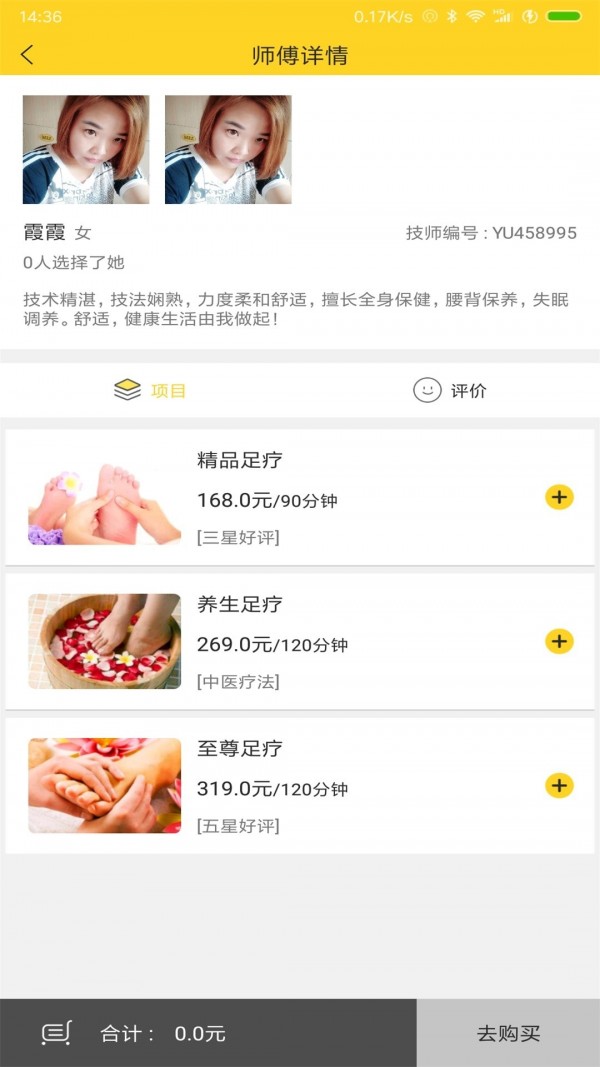Screen dimensions: 600x1067
Task: Open the second technician photo
Action: (x=228, y=150)
